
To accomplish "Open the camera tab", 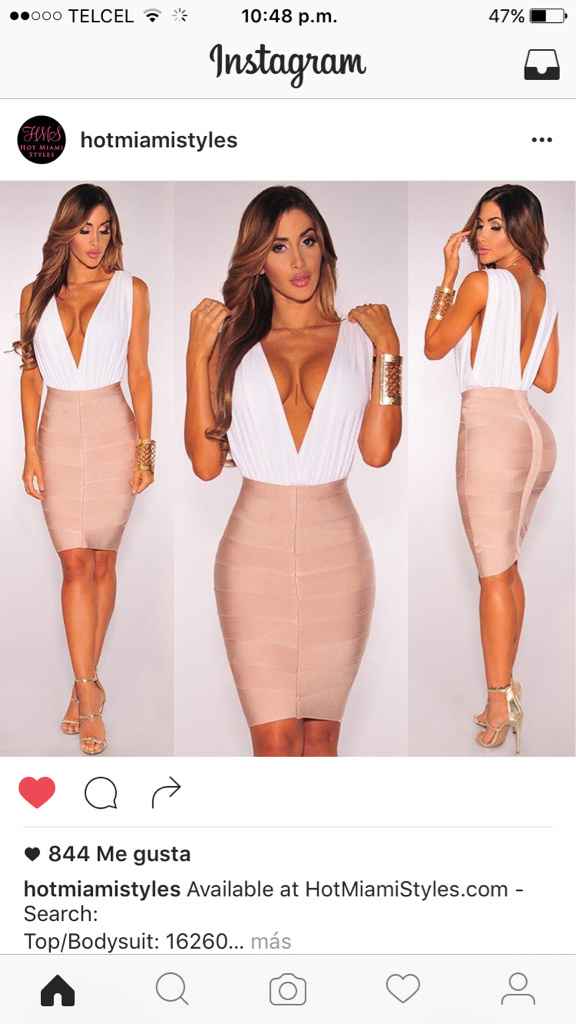I will 288,989.
